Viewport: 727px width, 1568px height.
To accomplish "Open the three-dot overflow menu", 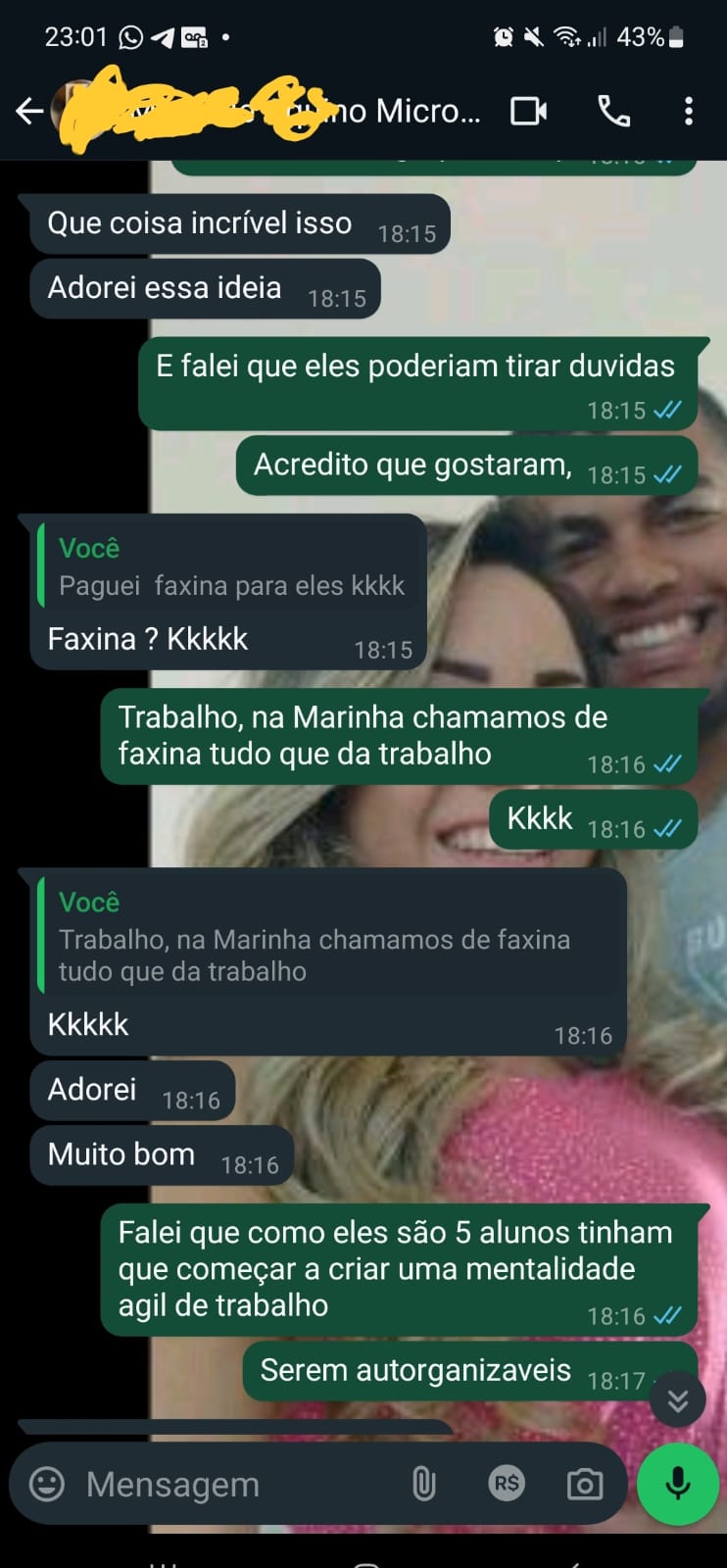I will 689,112.
